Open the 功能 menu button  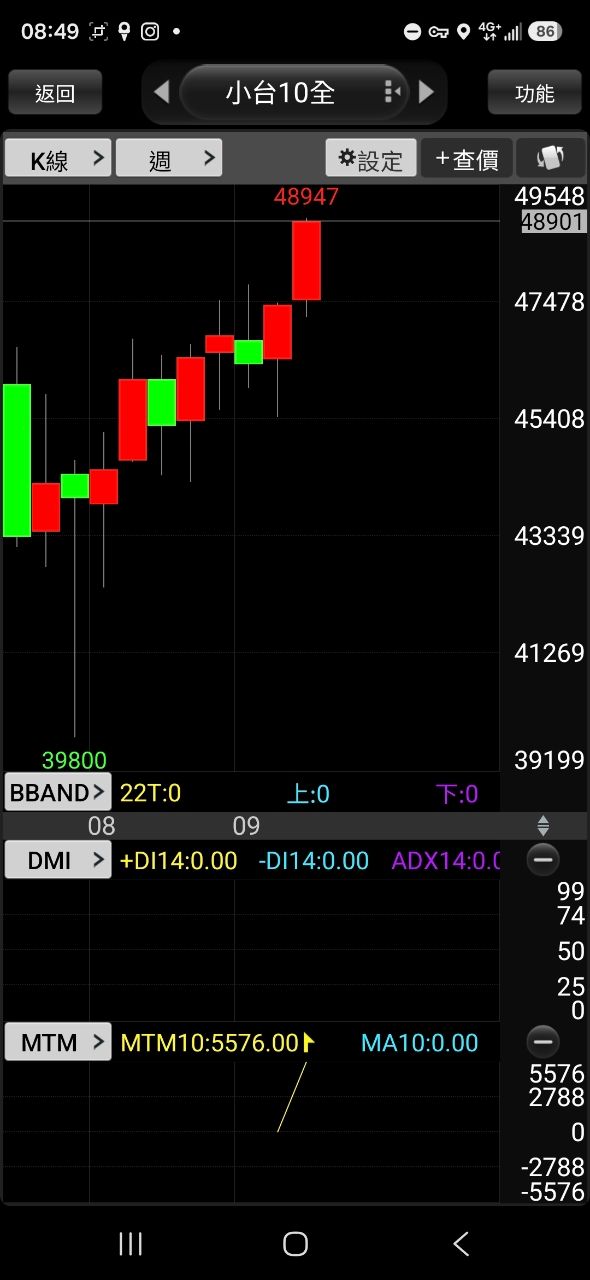(534, 93)
